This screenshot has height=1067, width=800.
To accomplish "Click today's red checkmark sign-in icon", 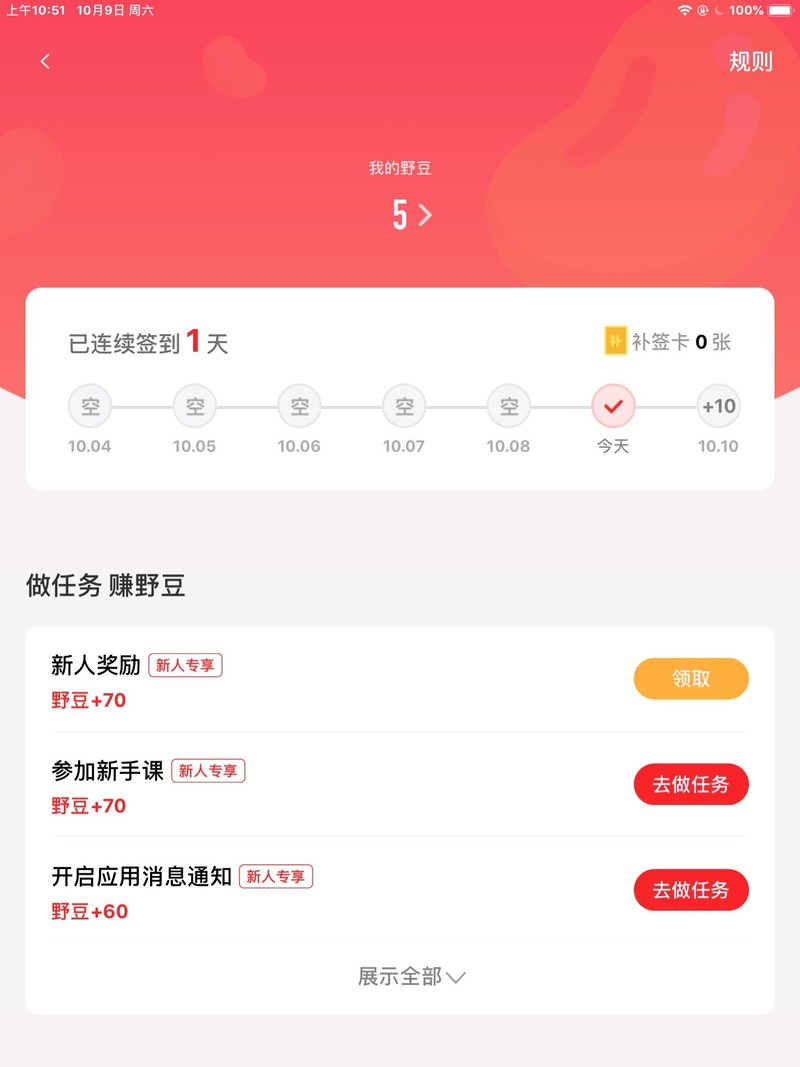I will pos(613,406).
